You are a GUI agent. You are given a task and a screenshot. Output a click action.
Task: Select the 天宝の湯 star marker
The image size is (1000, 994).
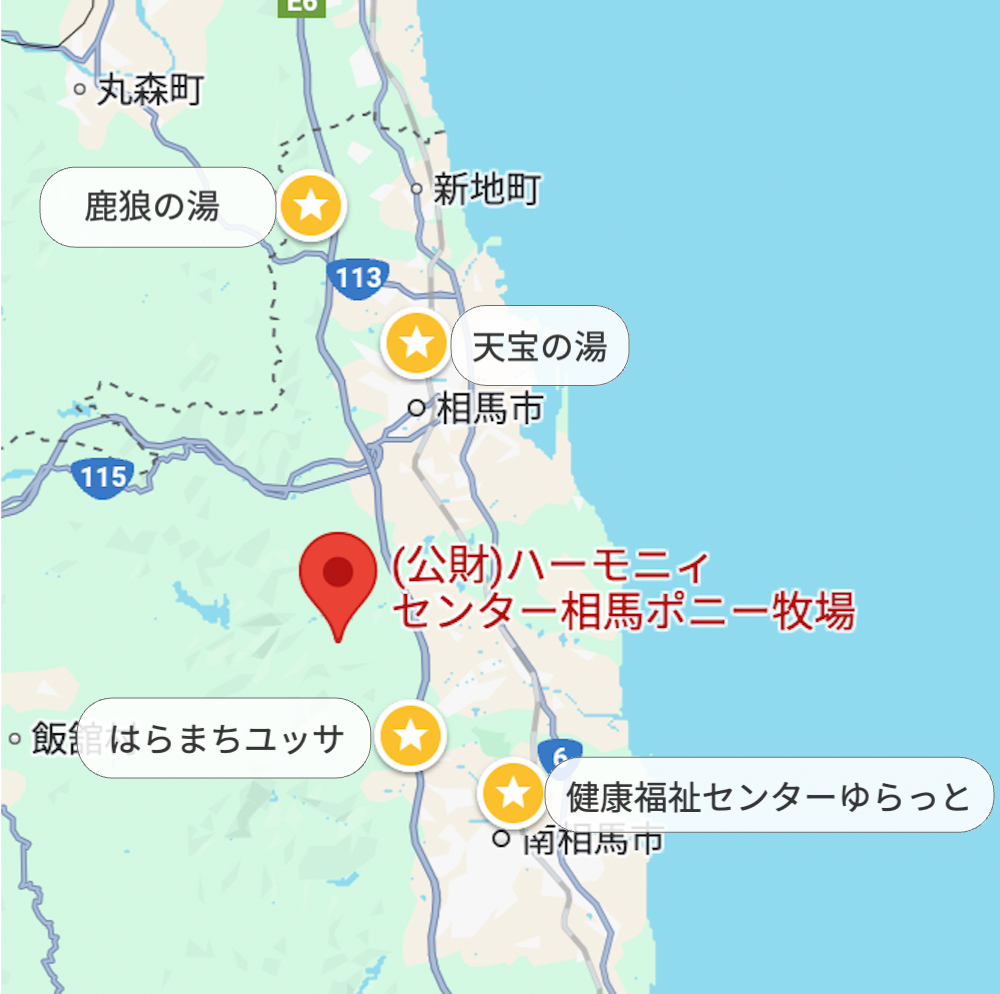pyautogui.click(x=417, y=344)
